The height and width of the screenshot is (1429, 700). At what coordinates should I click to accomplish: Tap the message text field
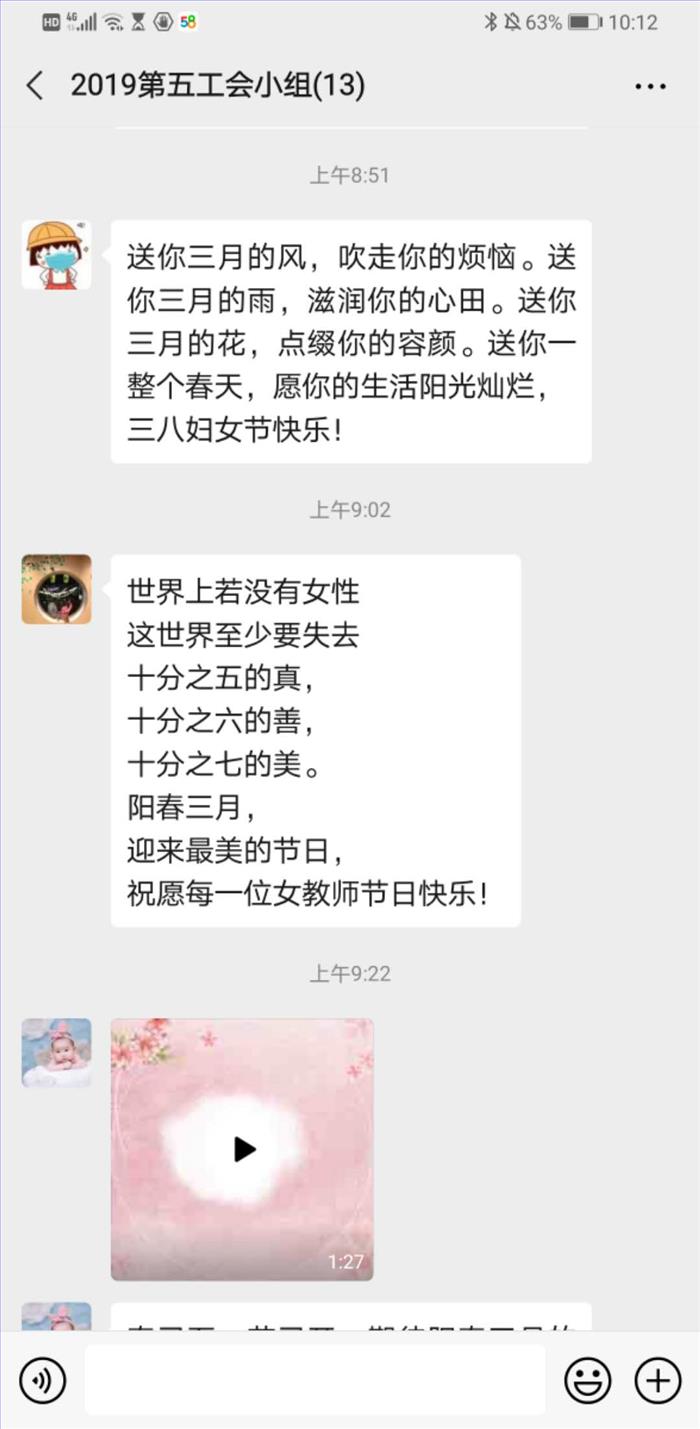tap(315, 1380)
